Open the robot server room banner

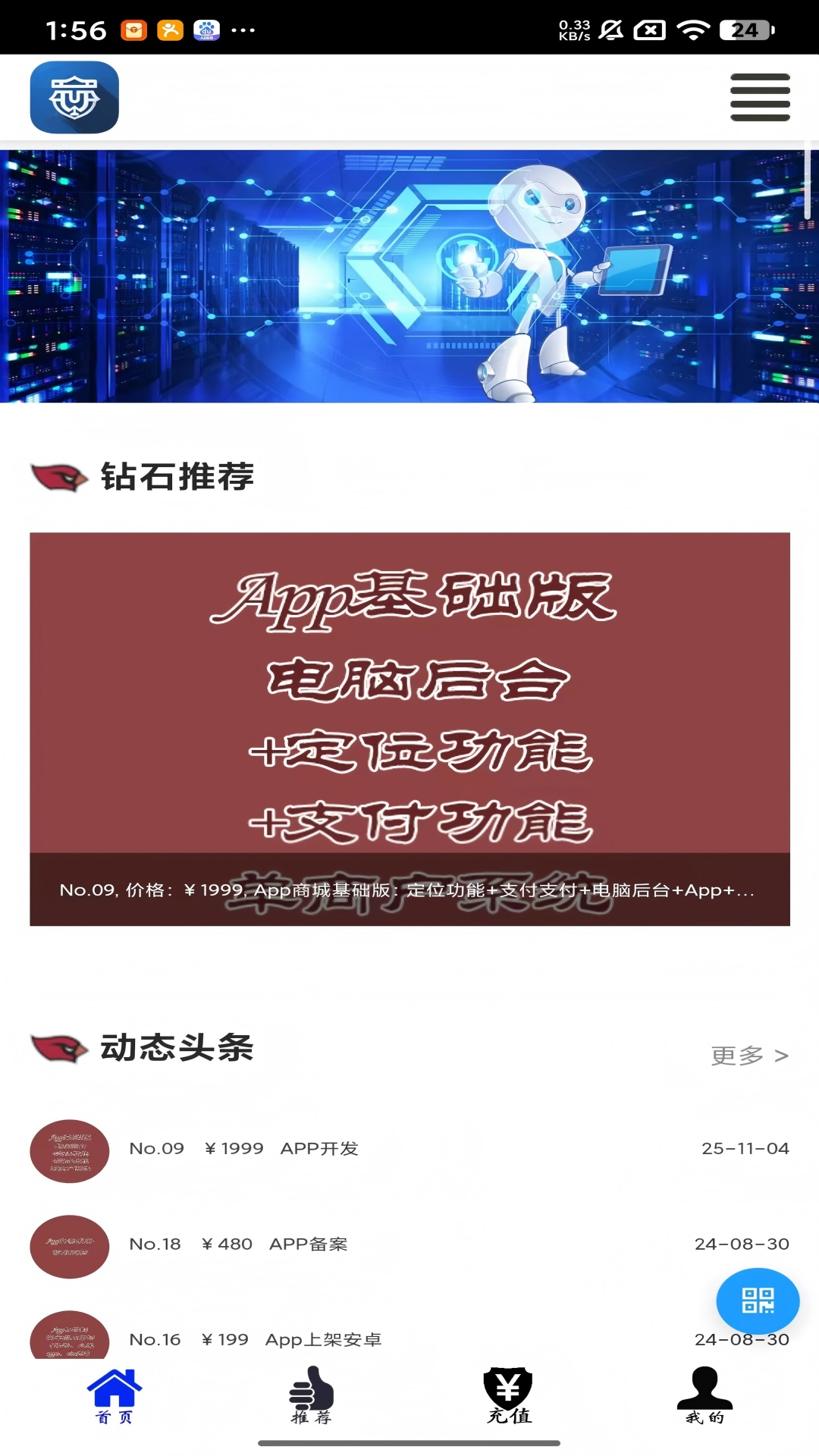(409, 276)
